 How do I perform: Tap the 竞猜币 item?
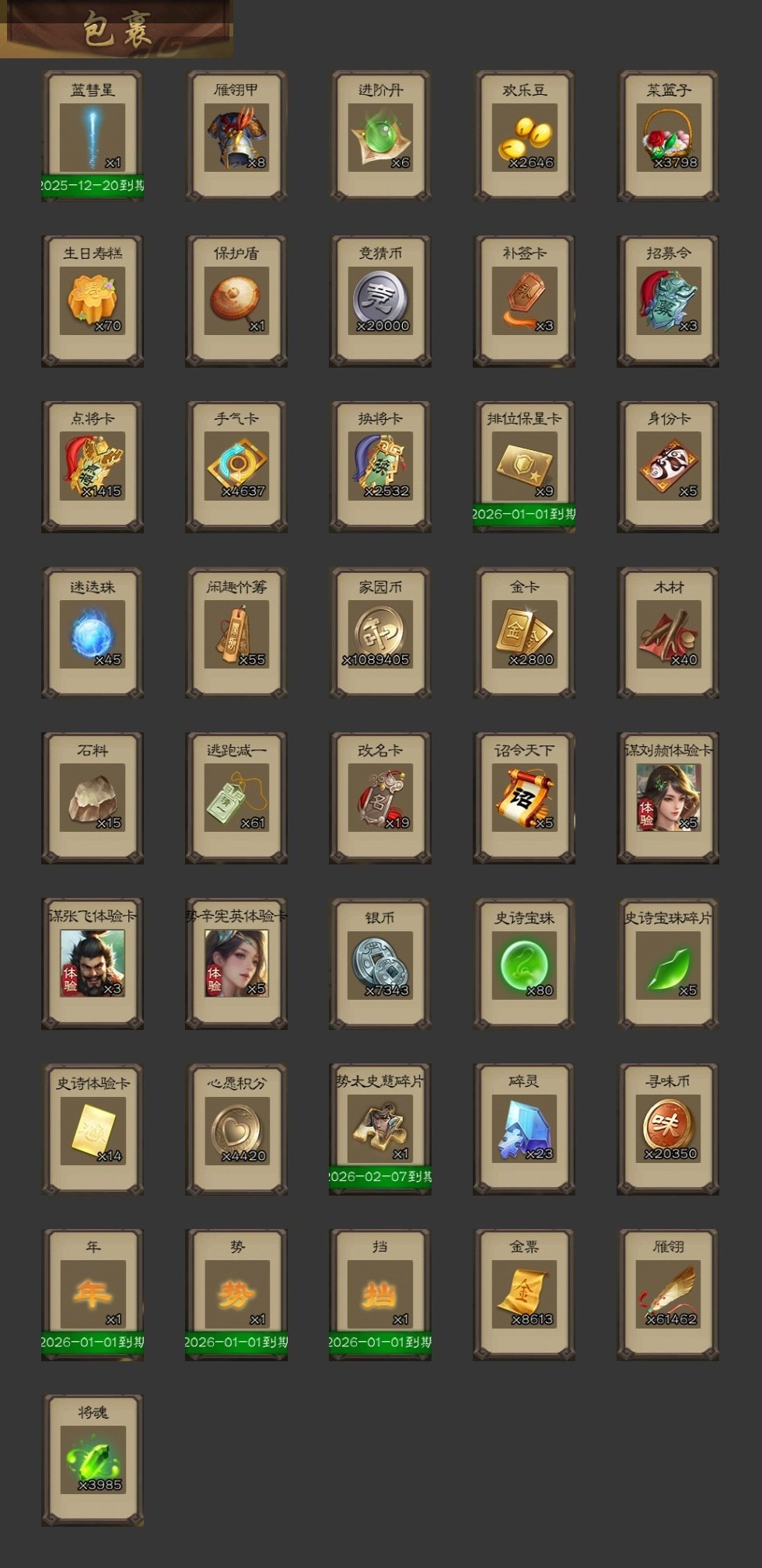click(380, 302)
